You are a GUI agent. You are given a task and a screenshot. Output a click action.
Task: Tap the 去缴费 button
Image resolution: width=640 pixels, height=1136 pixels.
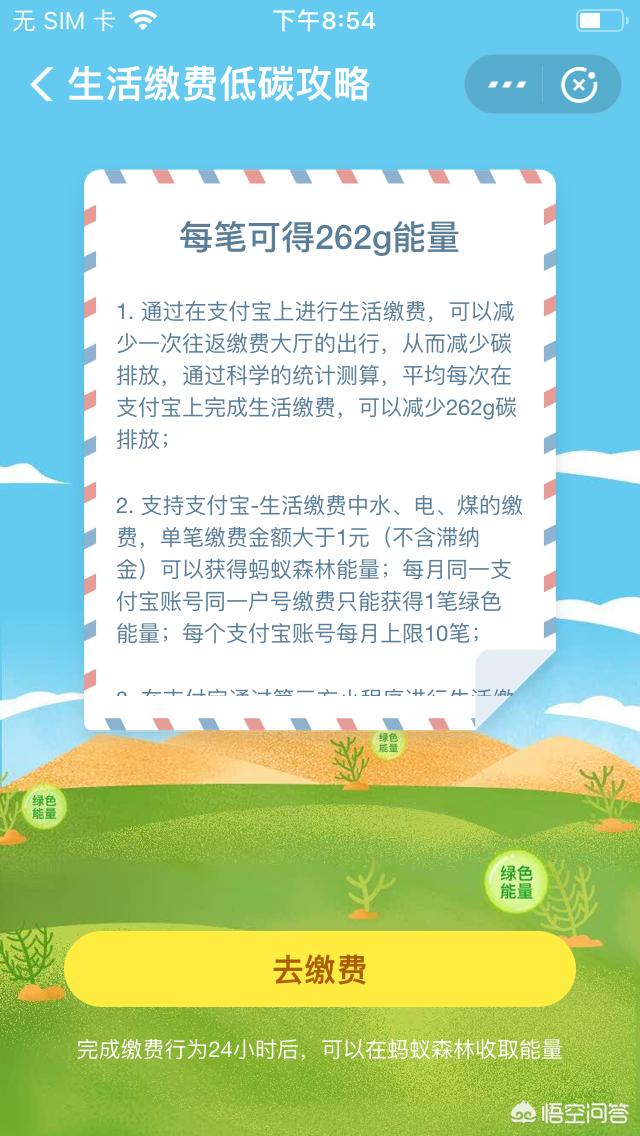(x=320, y=969)
